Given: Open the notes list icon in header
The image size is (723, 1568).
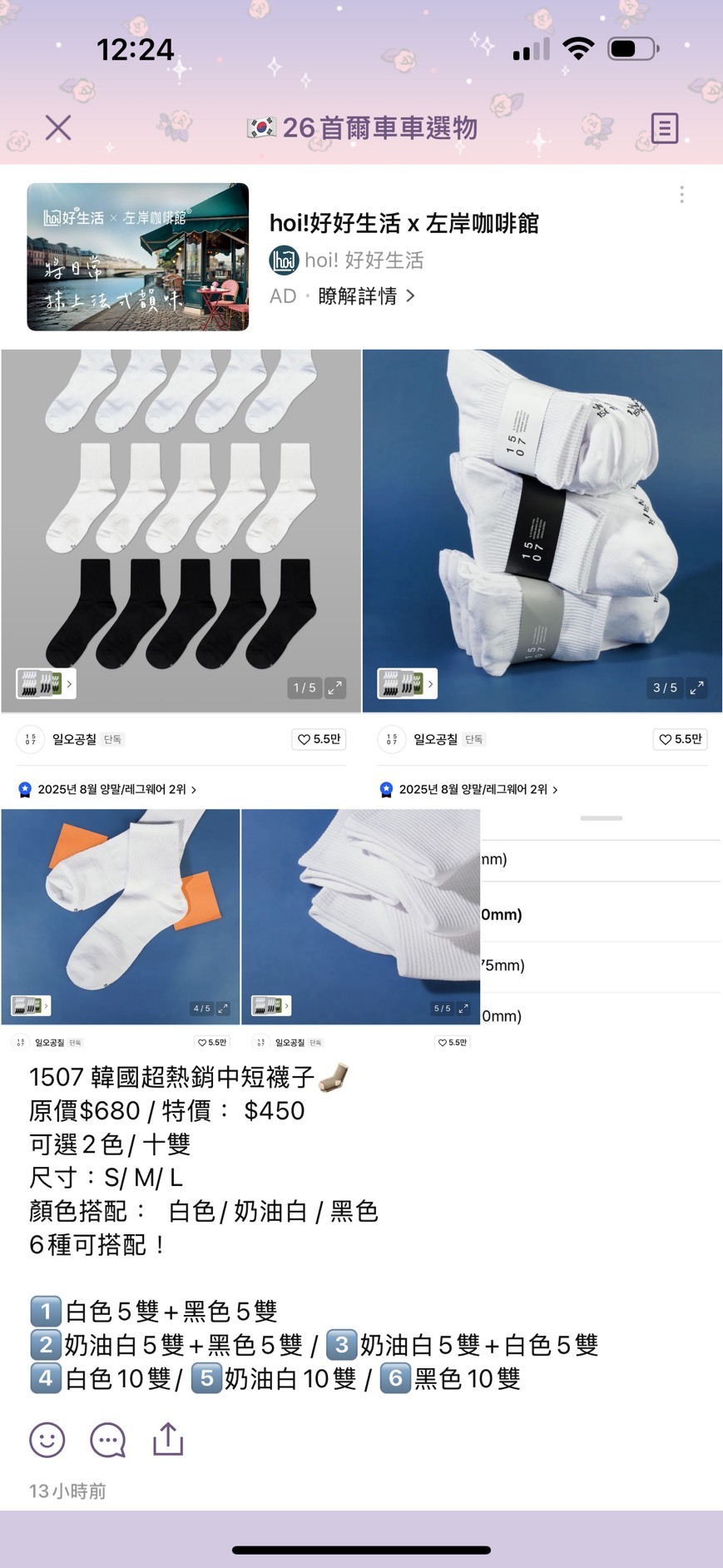Looking at the screenshot, I should pos(664,128).
